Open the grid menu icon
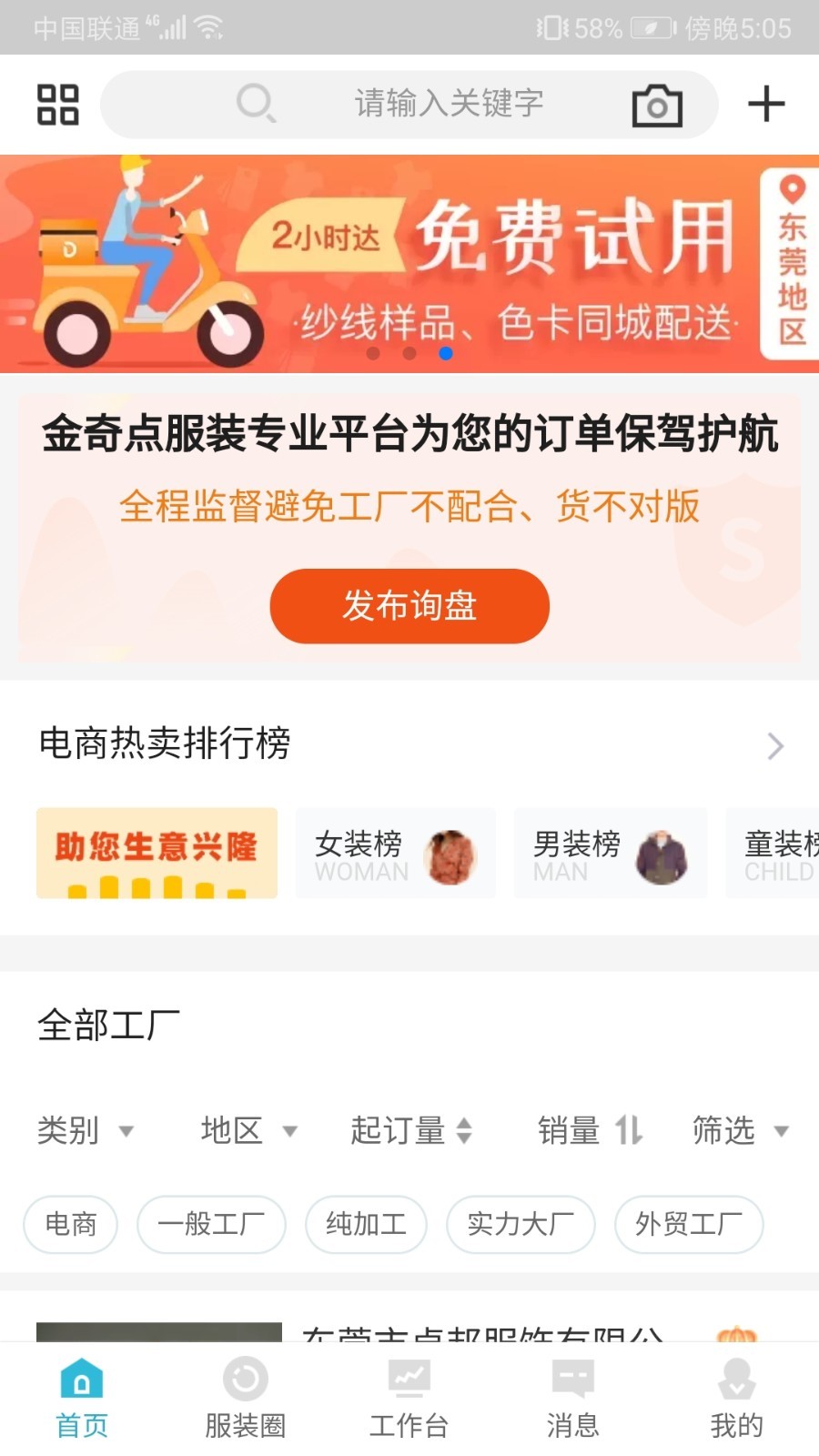 (57, 104)
